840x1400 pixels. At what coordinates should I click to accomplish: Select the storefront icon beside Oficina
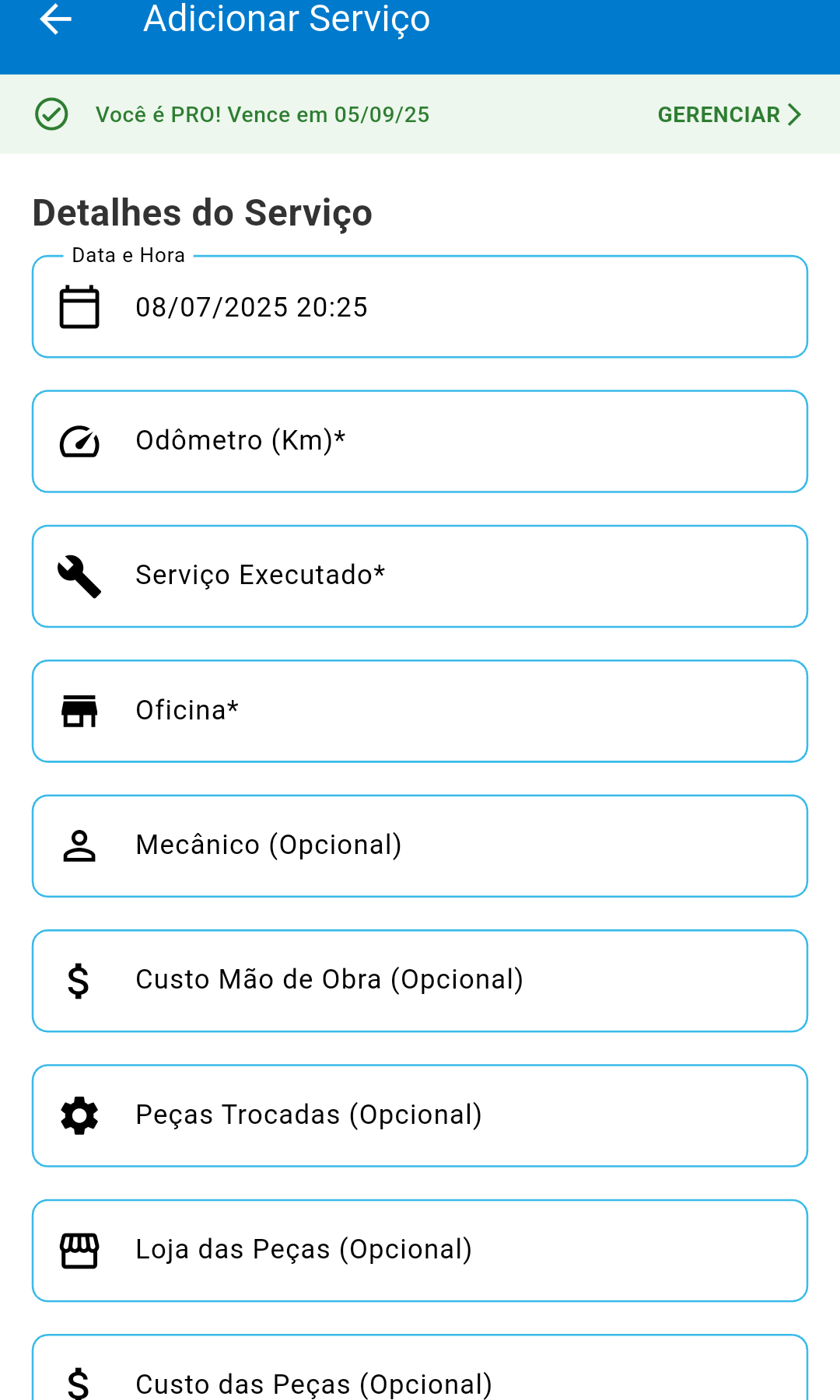(79, 710)
